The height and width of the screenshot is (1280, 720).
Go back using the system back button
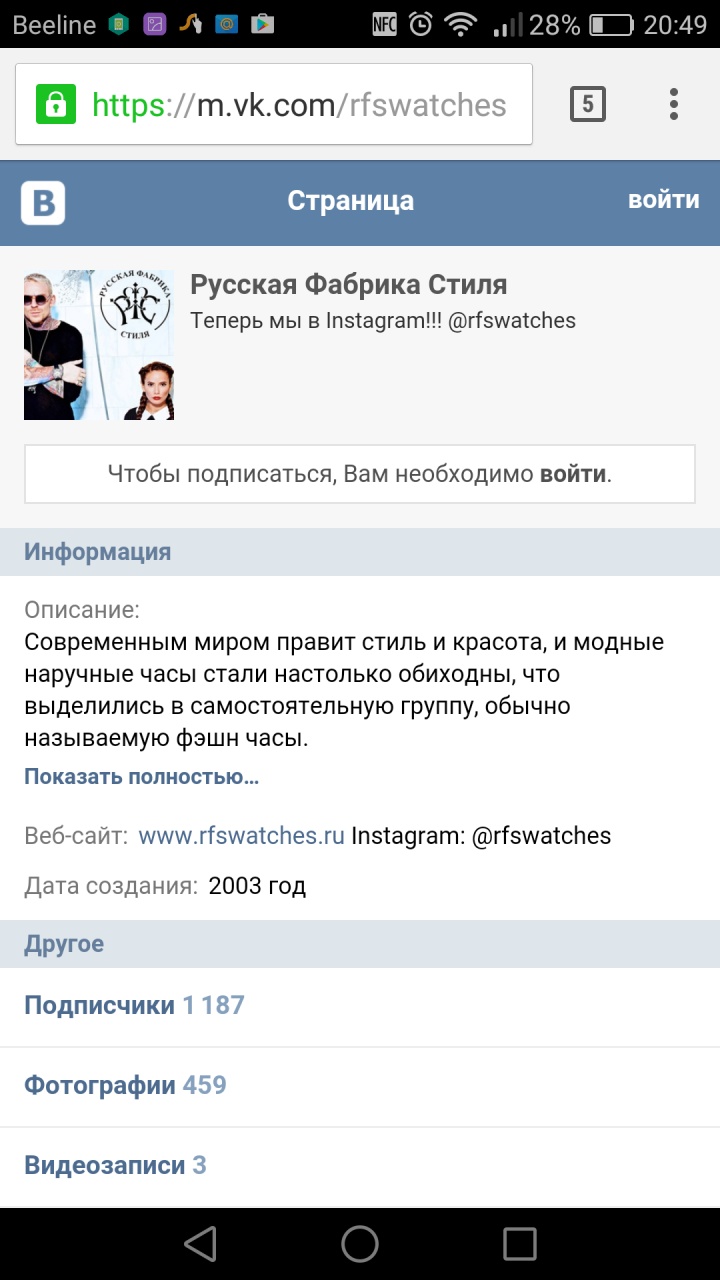pos(200,1244)
